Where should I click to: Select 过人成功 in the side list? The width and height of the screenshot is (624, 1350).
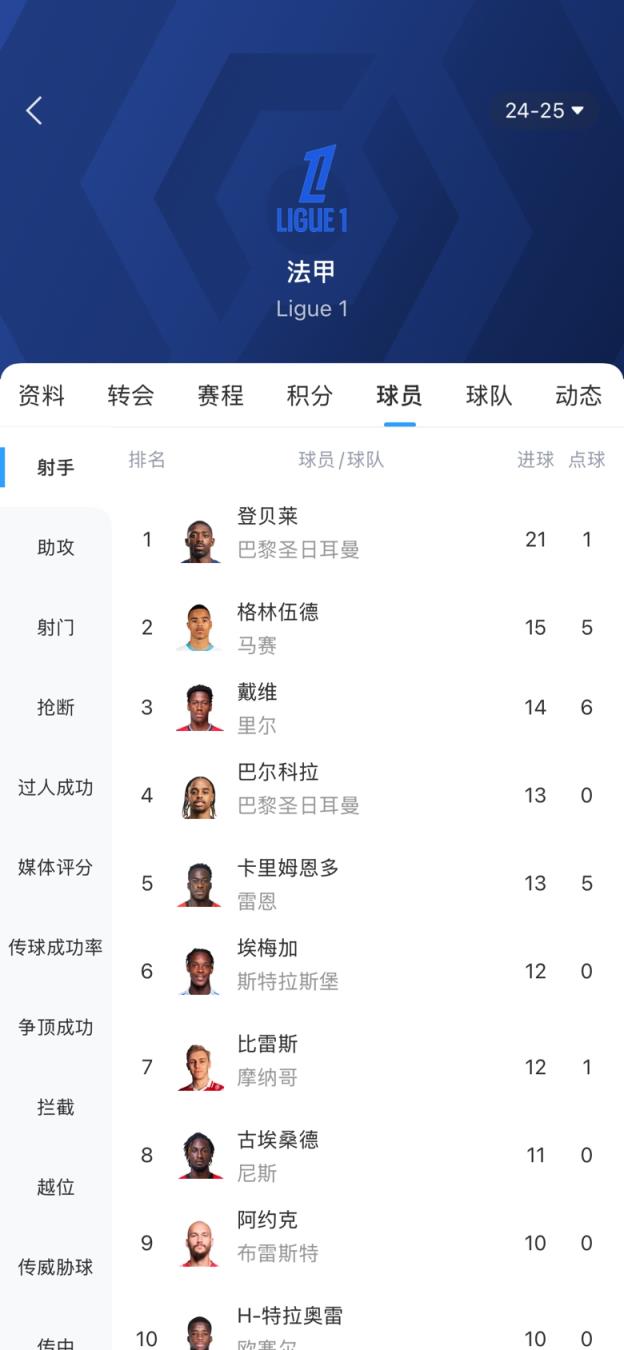[x=56, y=787]
